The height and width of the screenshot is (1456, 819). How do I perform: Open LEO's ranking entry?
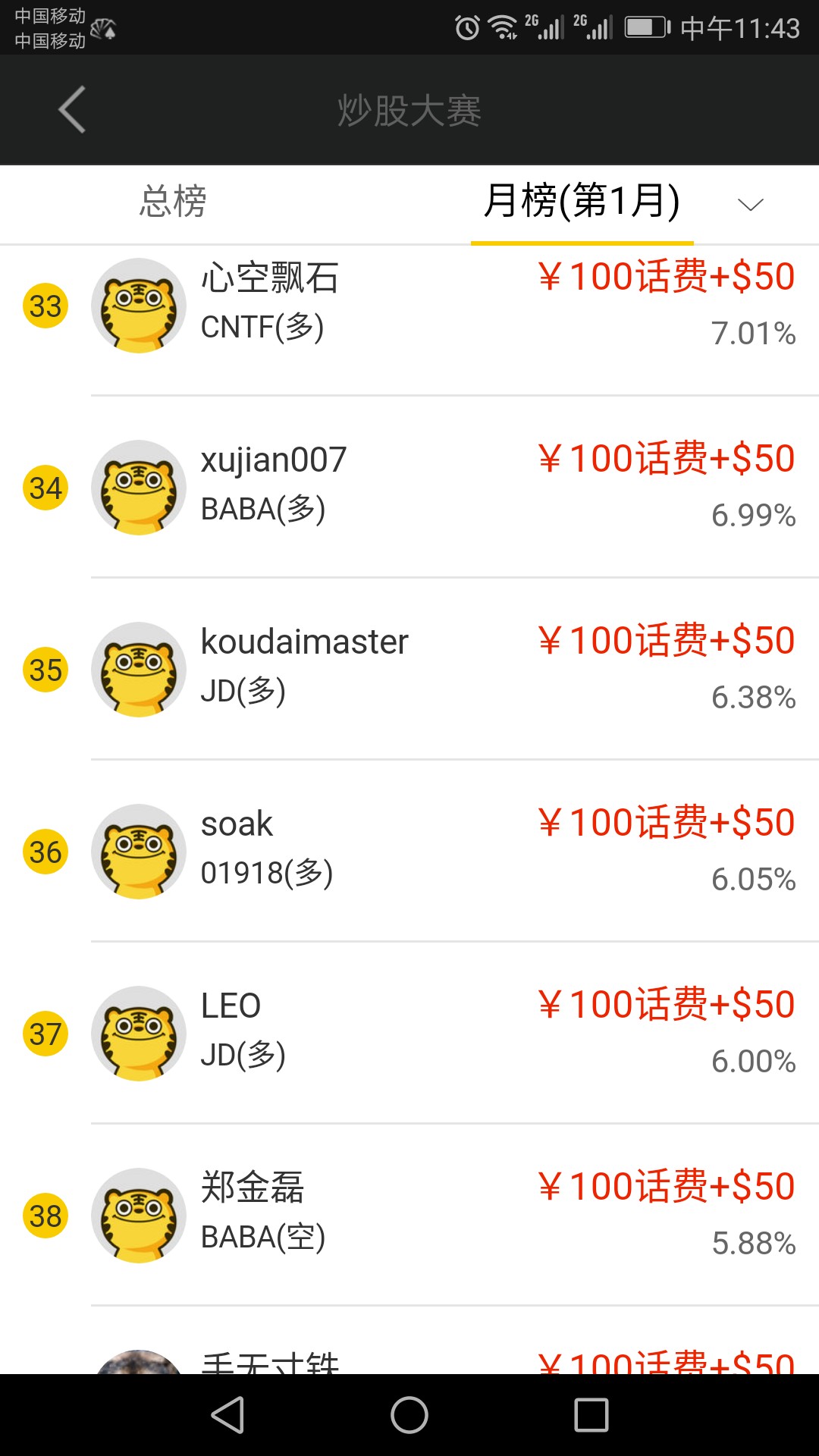click(409, 1034)
